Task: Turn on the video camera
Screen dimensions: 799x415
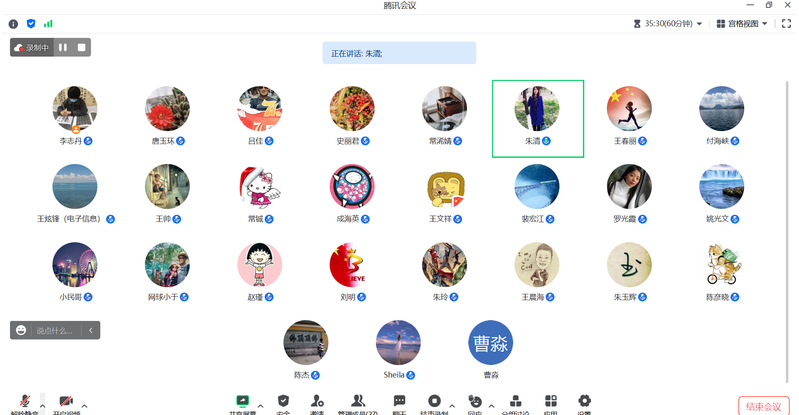Action: [67, 401]
